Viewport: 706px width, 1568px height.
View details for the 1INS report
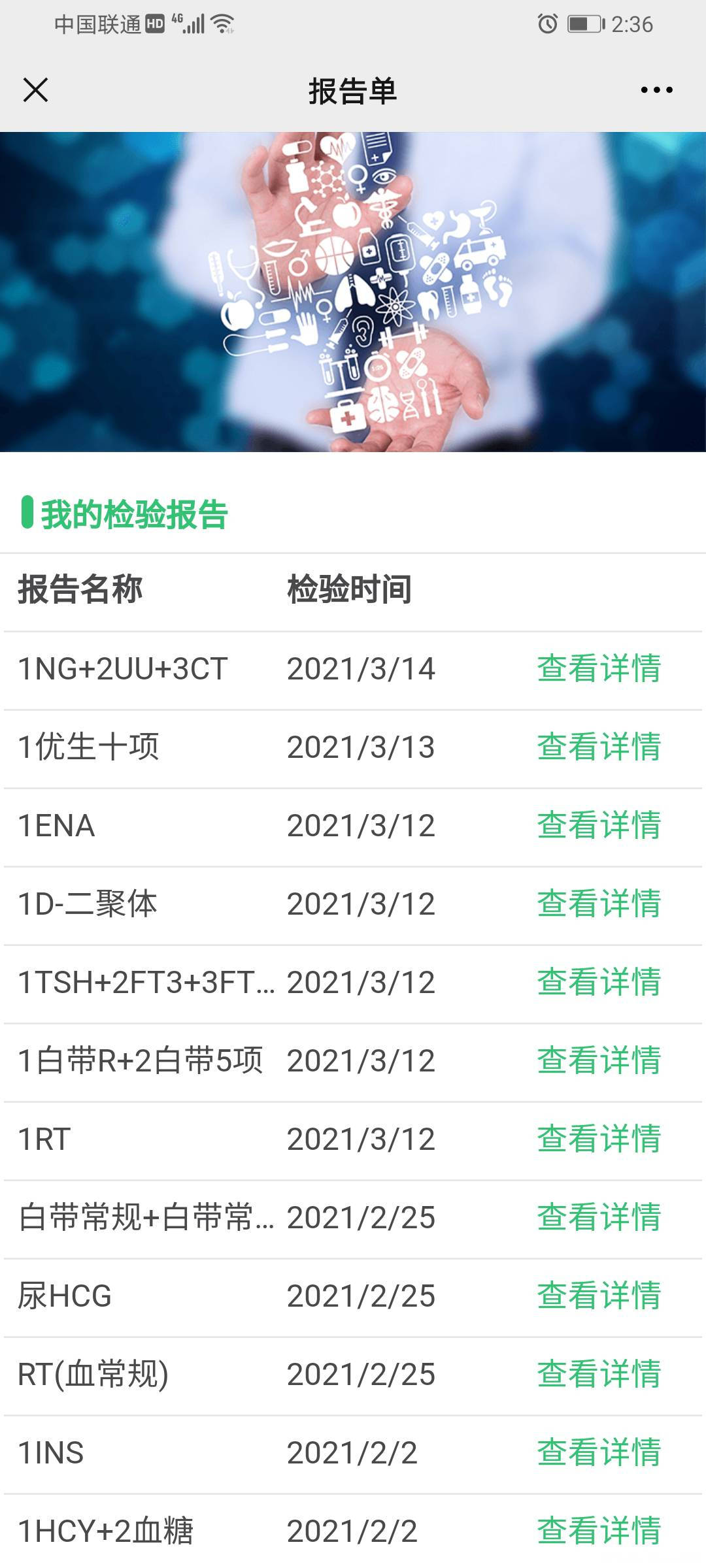[599, 1452]
